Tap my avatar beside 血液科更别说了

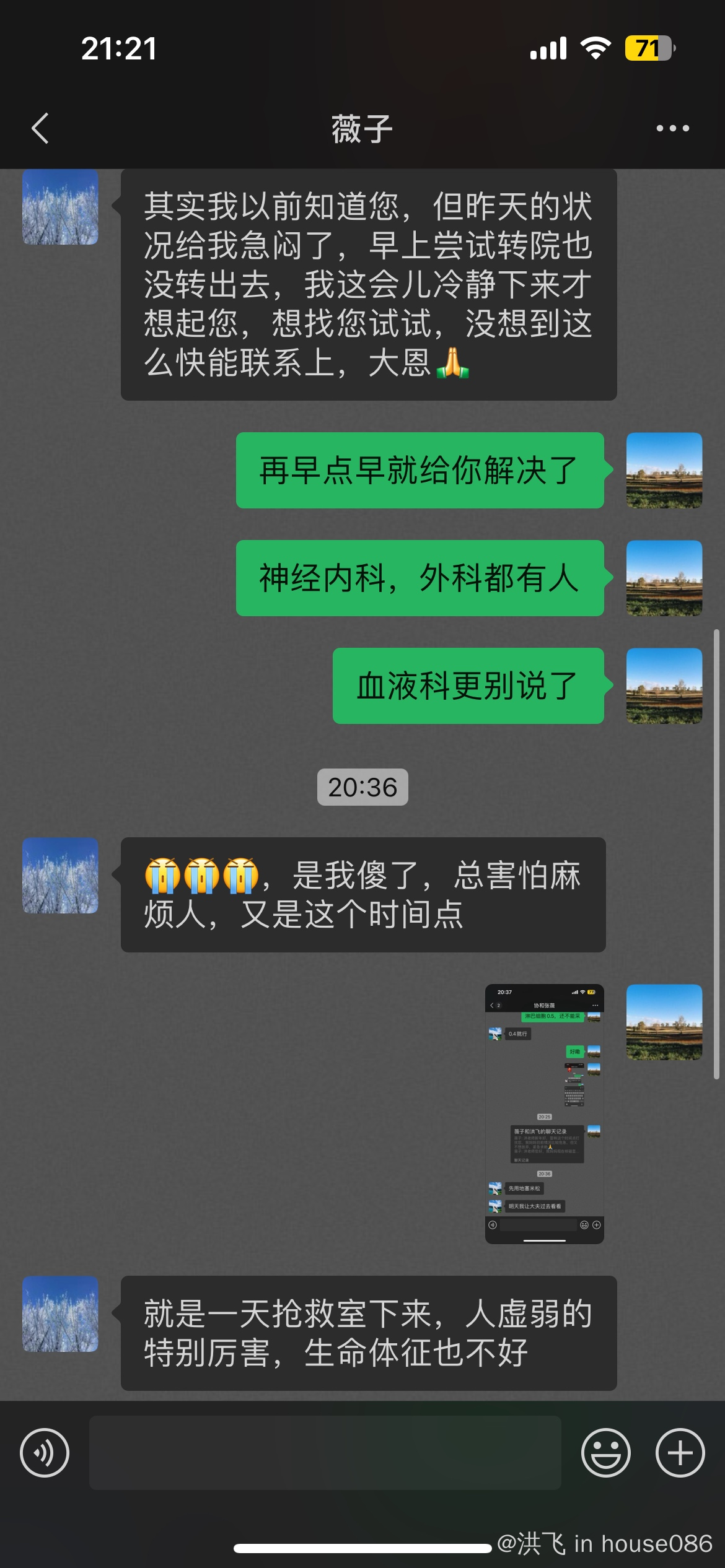pyautogui.click(x=664, y=686)
